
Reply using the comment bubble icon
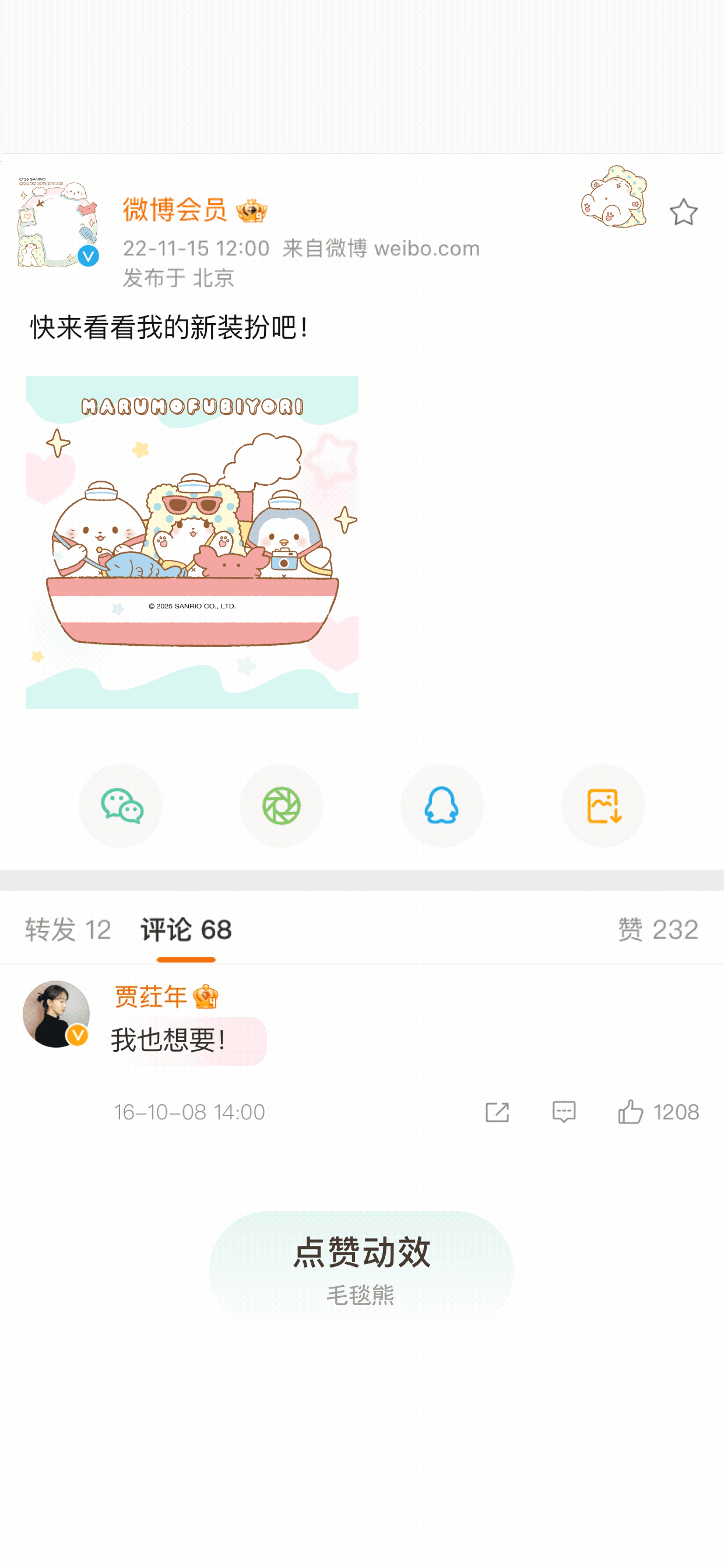pos(565,1112)
